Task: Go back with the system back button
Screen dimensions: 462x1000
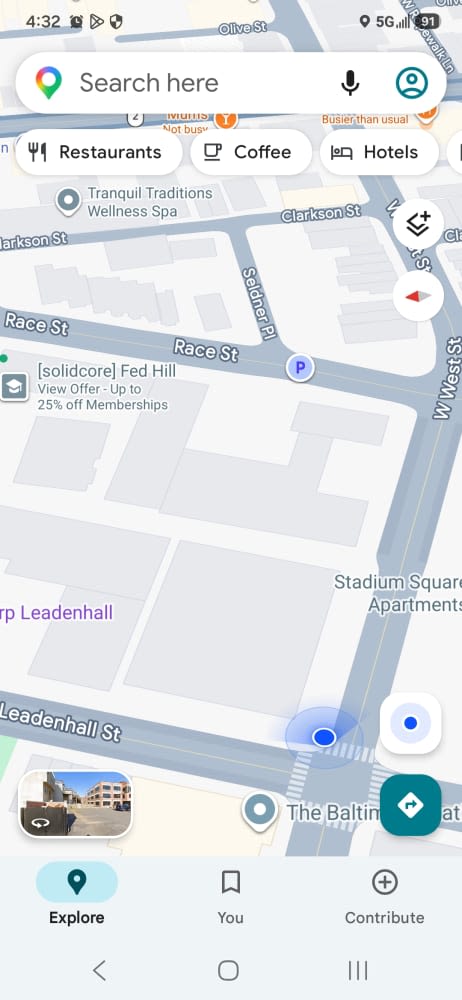Action: coord(99,970)
